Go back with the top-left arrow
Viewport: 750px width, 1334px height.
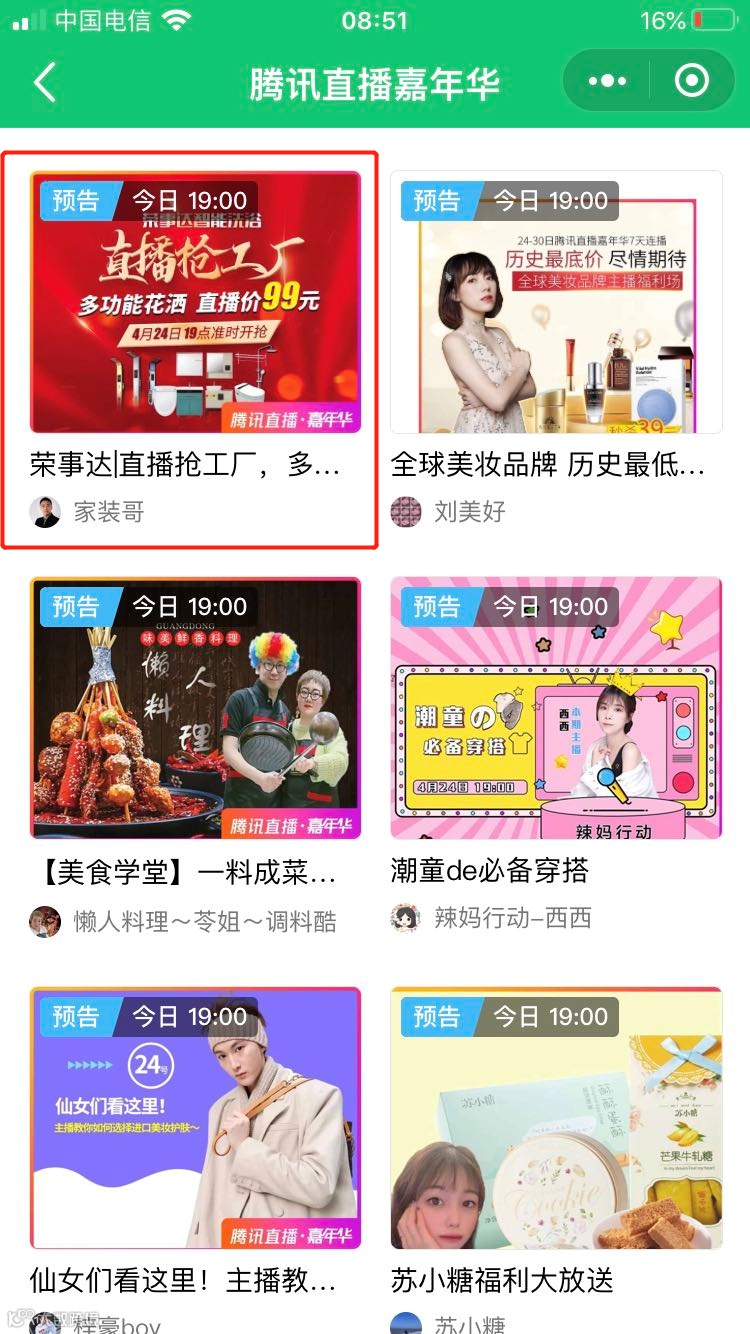click(x=45, y=82)
